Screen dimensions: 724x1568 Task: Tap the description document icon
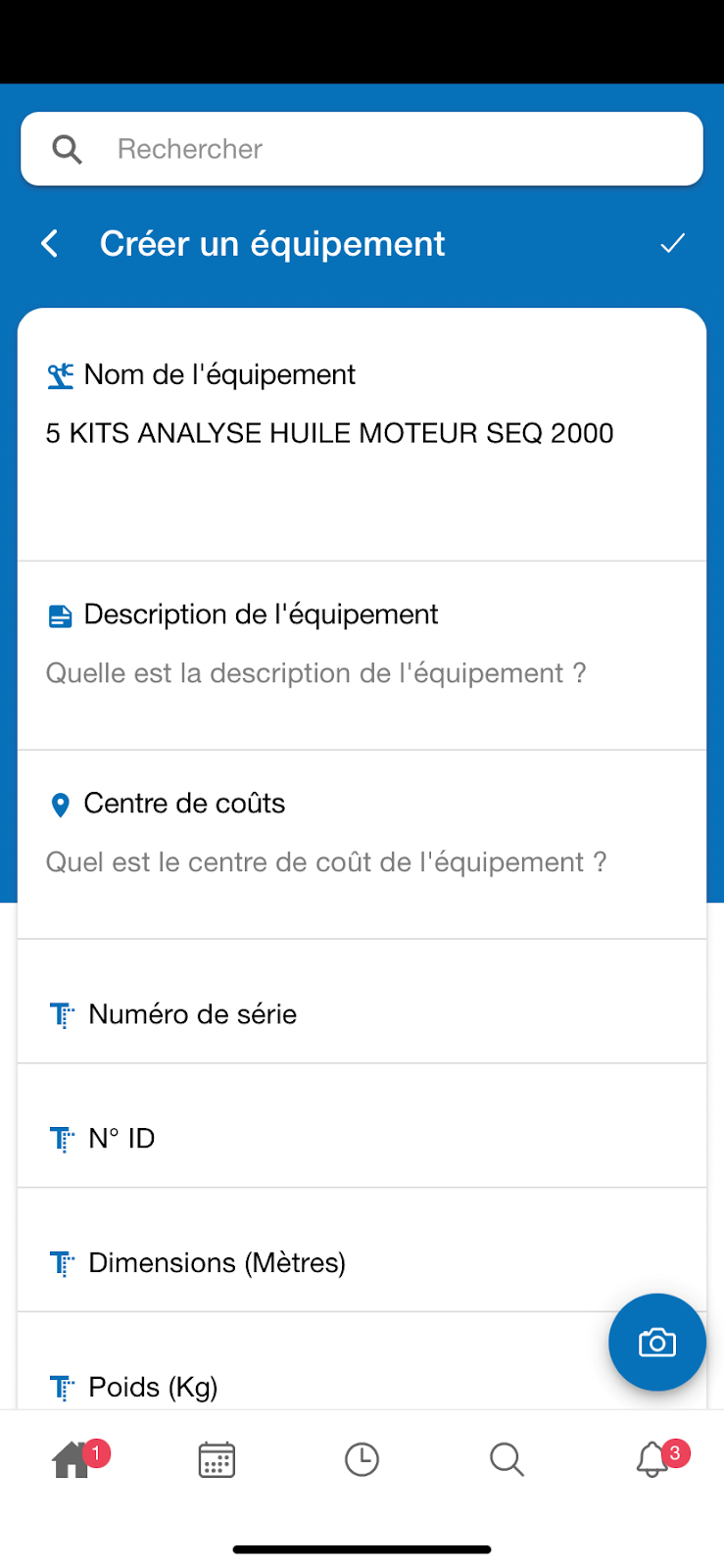(60, 614)
